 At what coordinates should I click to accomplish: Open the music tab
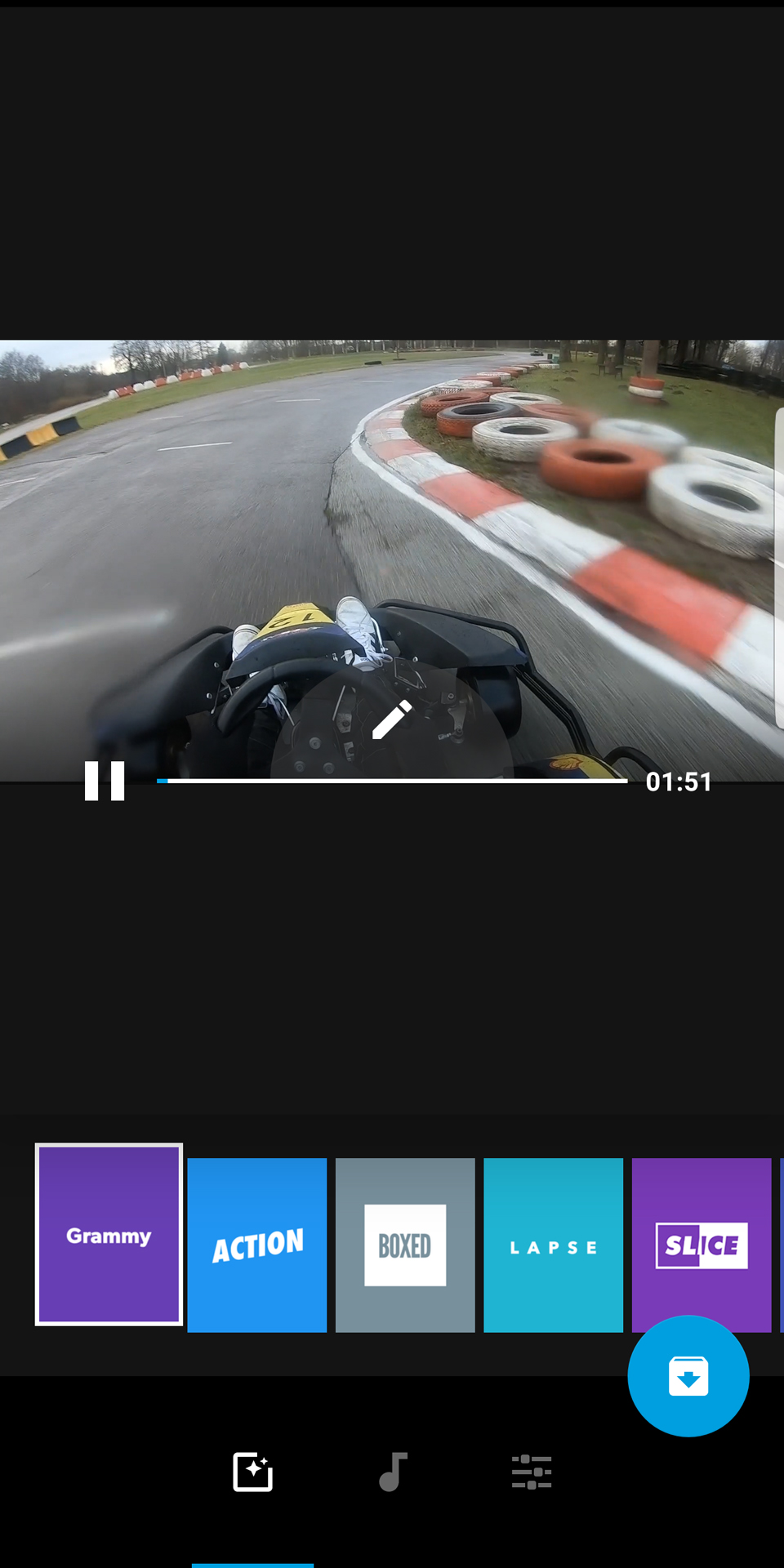393,1472
